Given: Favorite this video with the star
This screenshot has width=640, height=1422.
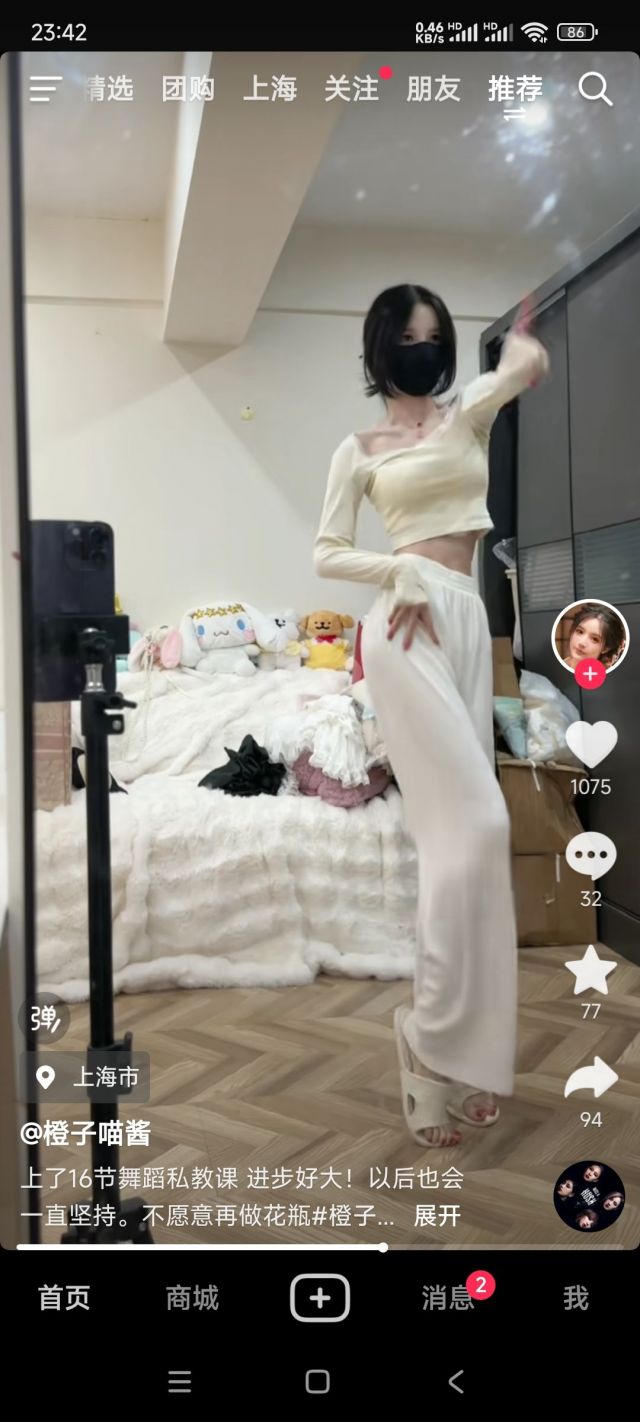Looking at the screenshot, I should 591,969.
